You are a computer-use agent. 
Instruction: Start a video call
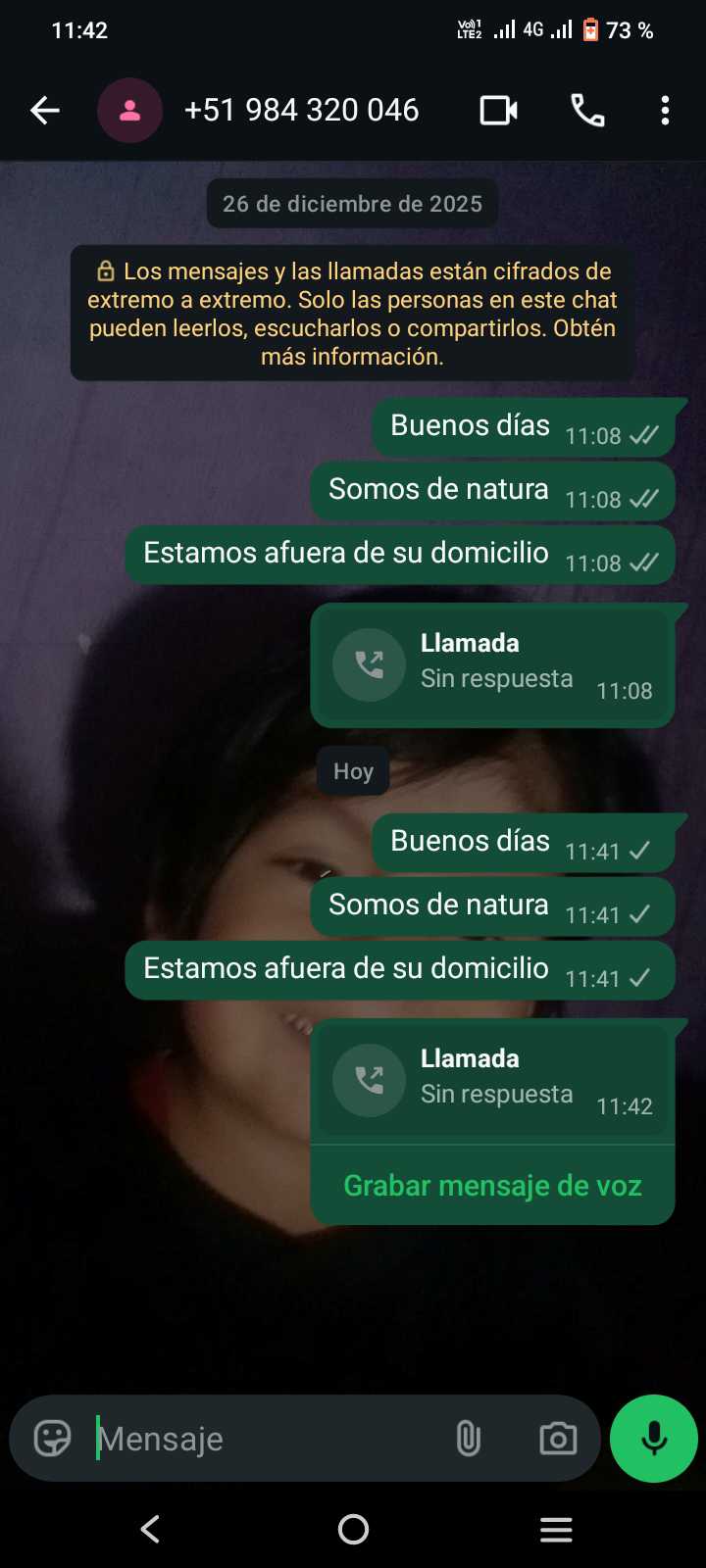[x=498, y=111]
